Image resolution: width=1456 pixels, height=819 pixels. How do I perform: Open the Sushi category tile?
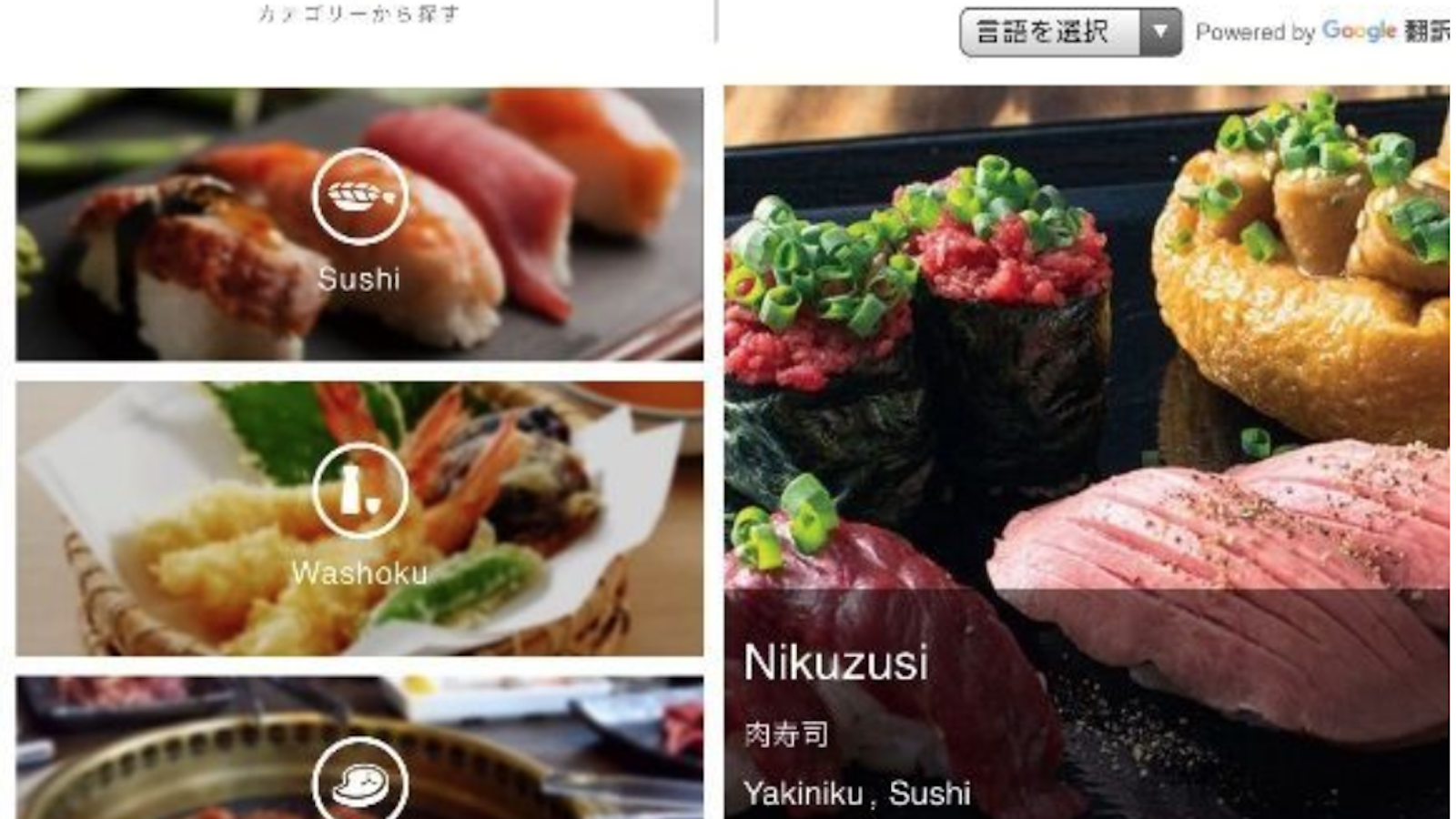(x=359, y=223)
